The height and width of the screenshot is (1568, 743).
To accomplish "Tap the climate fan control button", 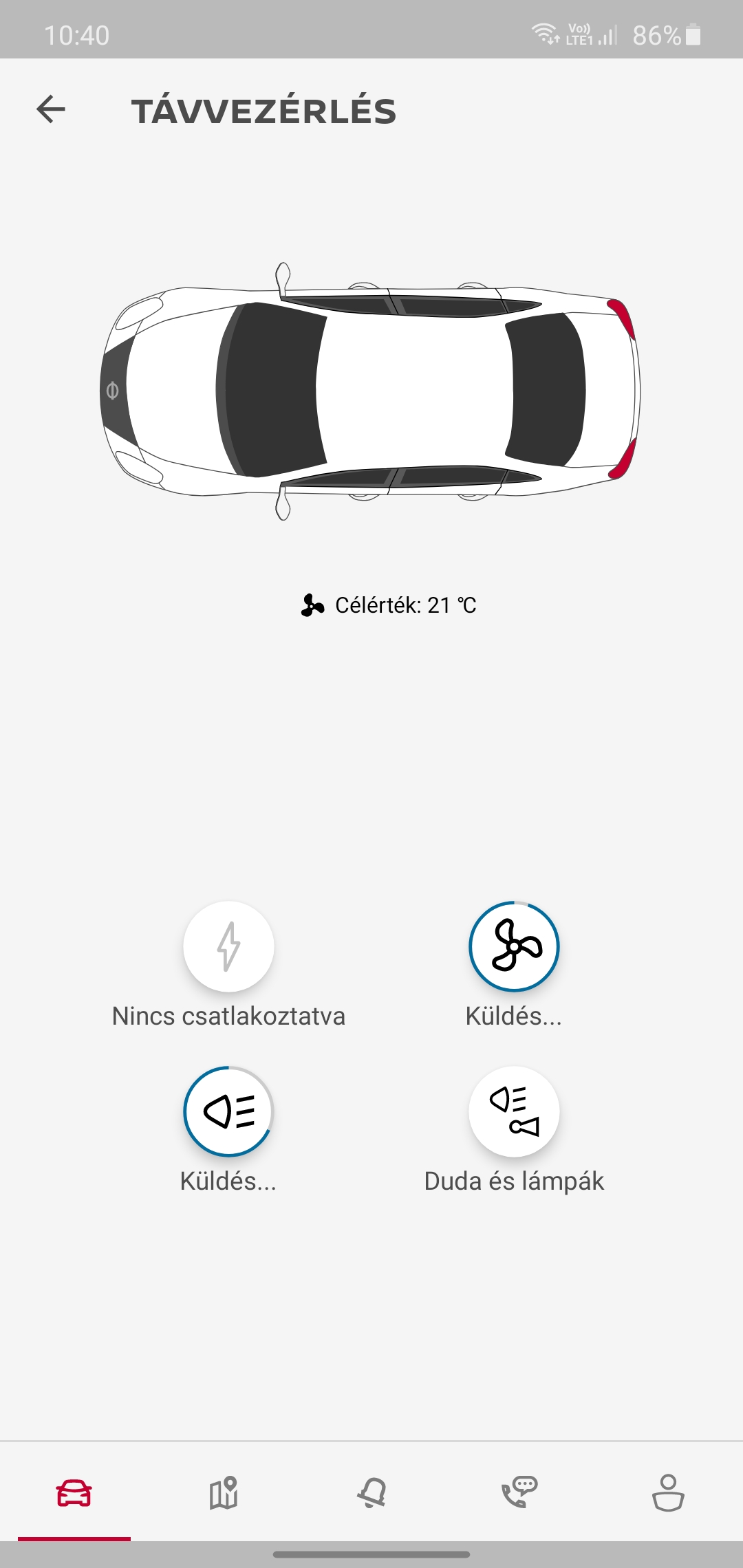I will (514, 946).
